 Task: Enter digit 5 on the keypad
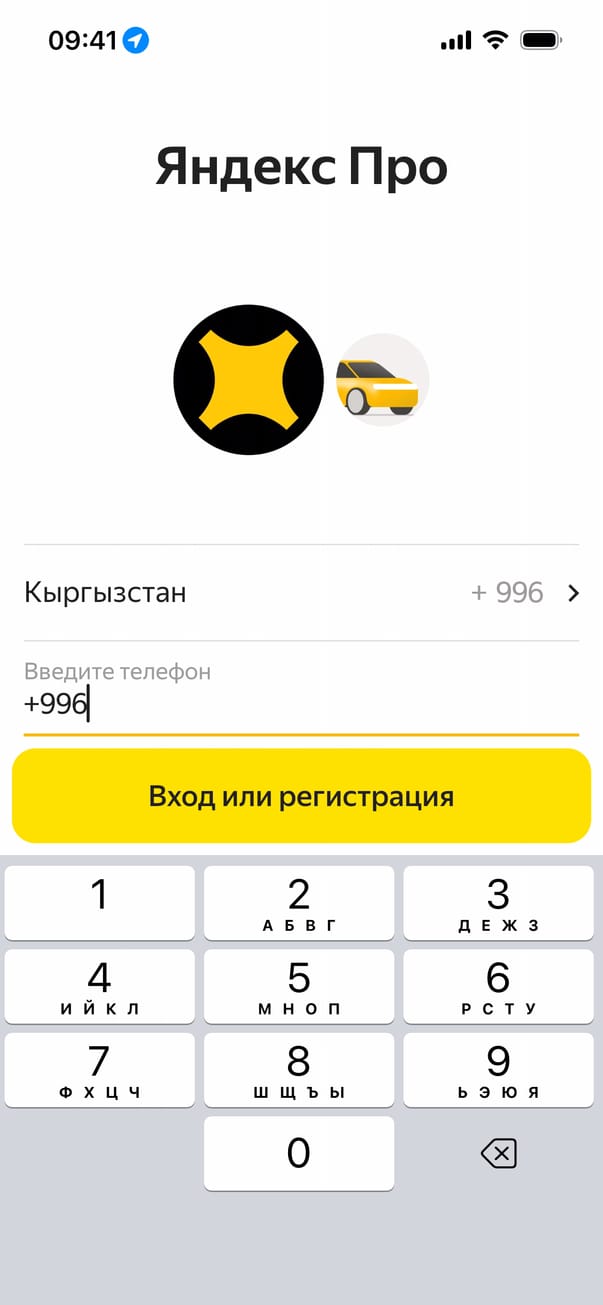(x=299, y=986)
